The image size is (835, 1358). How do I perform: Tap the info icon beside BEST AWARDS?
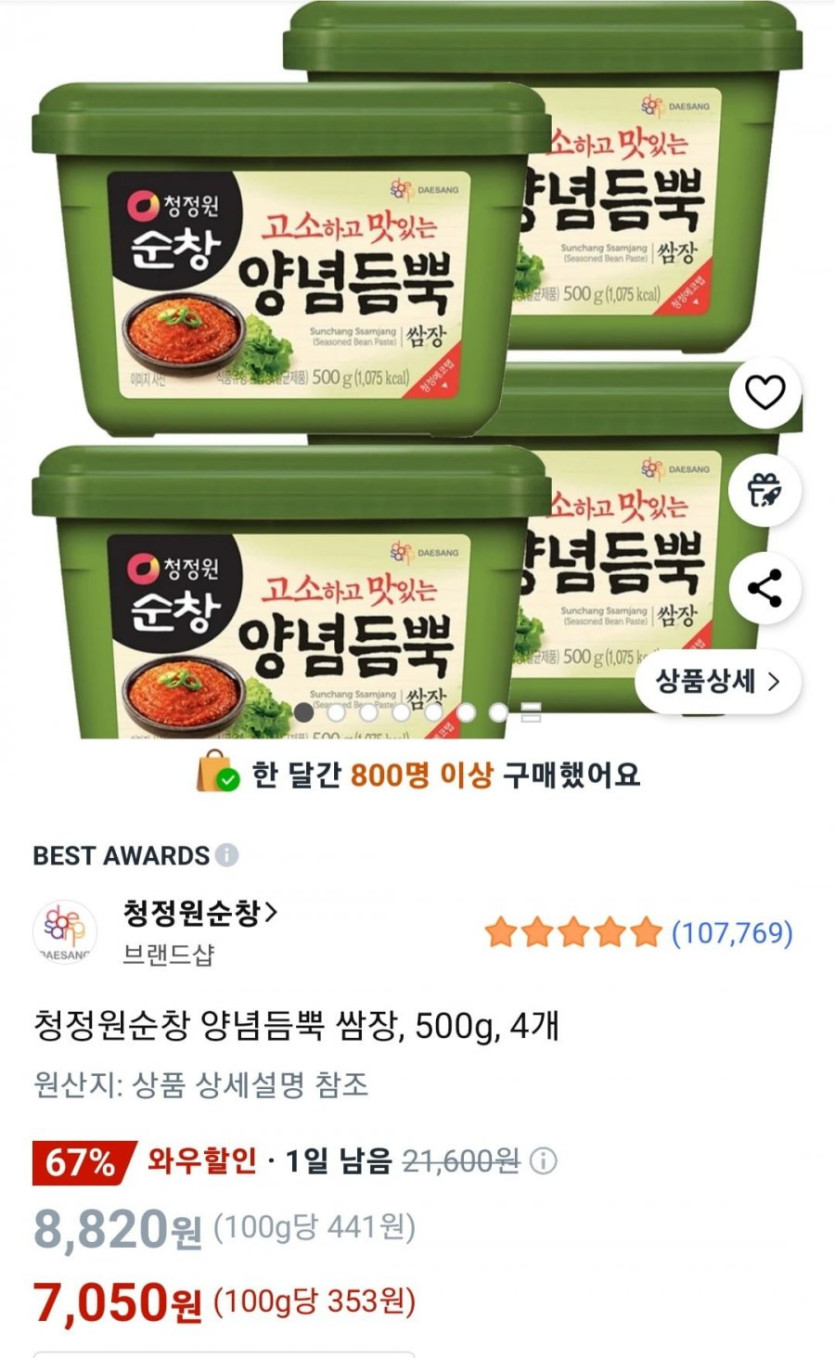click(228, 856)
